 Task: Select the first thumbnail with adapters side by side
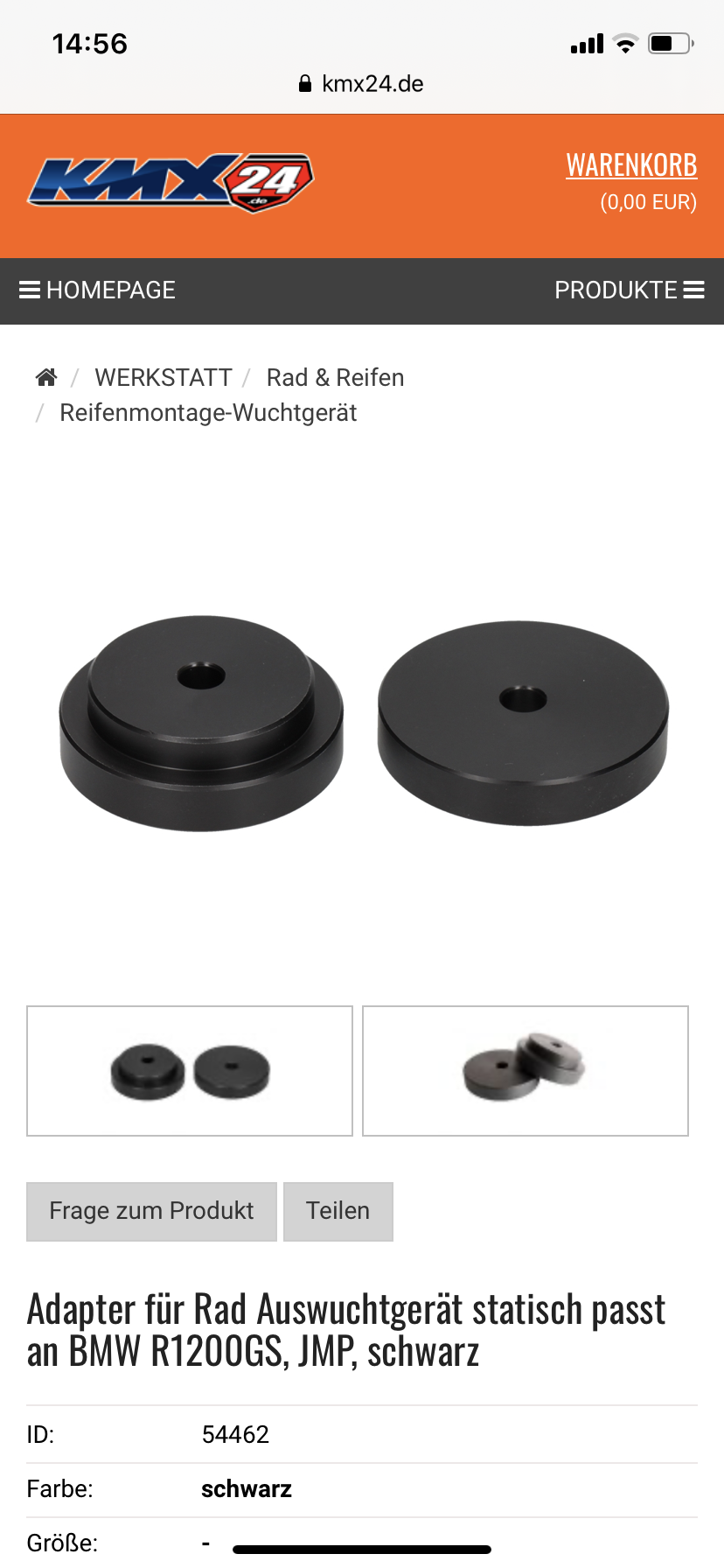click(x=190, y=1071)
